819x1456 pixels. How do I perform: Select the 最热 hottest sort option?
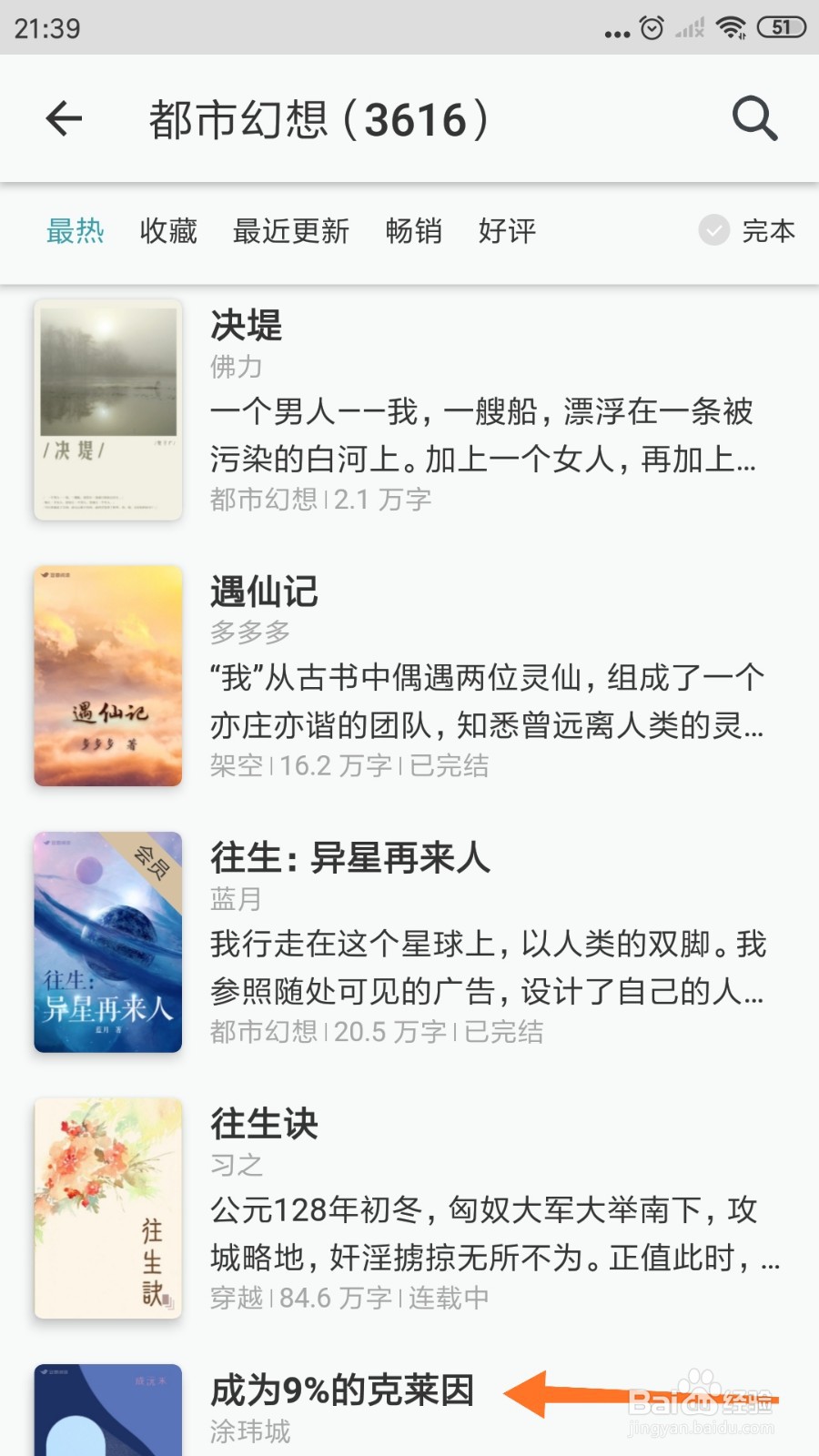tap(76, 232)
